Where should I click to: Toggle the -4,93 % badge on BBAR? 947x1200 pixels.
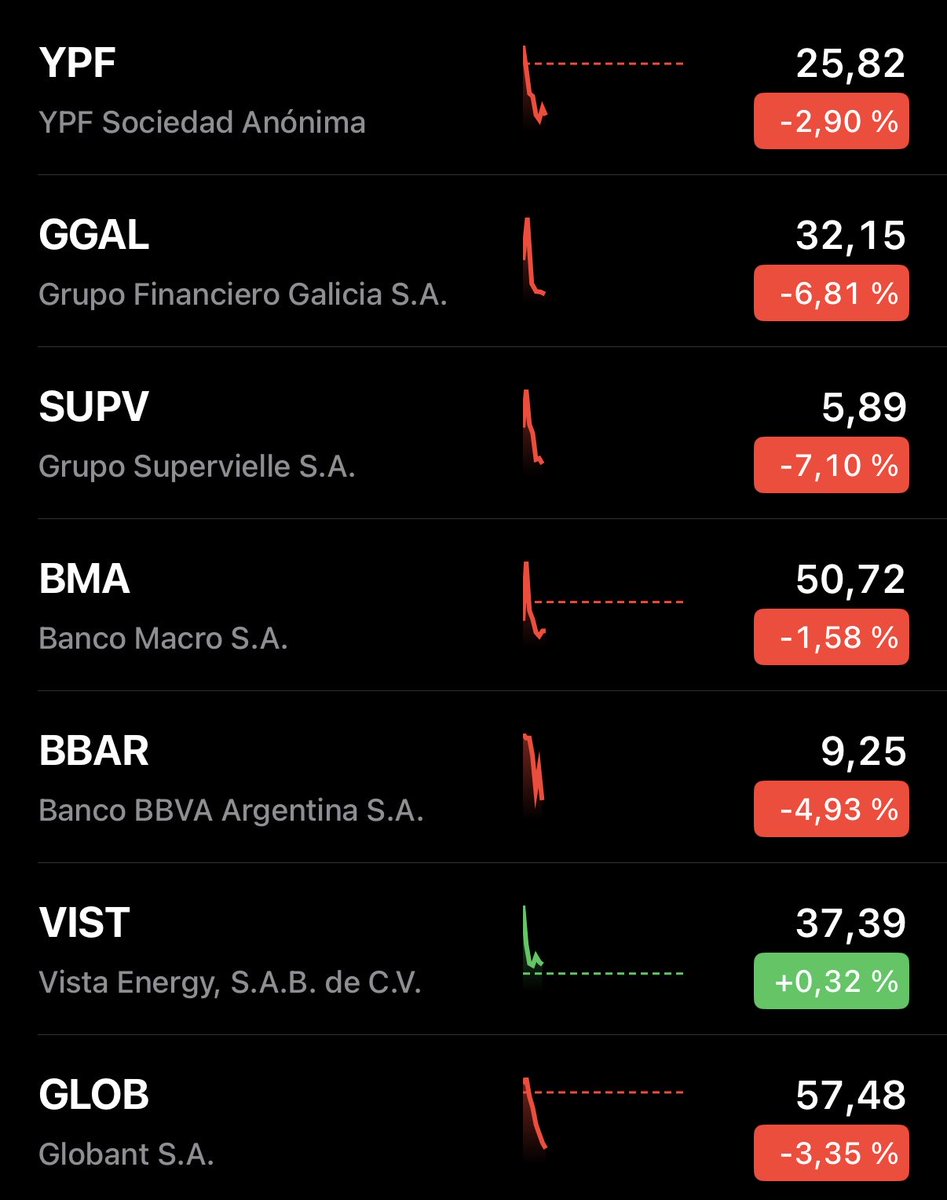click(x=831, y=810)
